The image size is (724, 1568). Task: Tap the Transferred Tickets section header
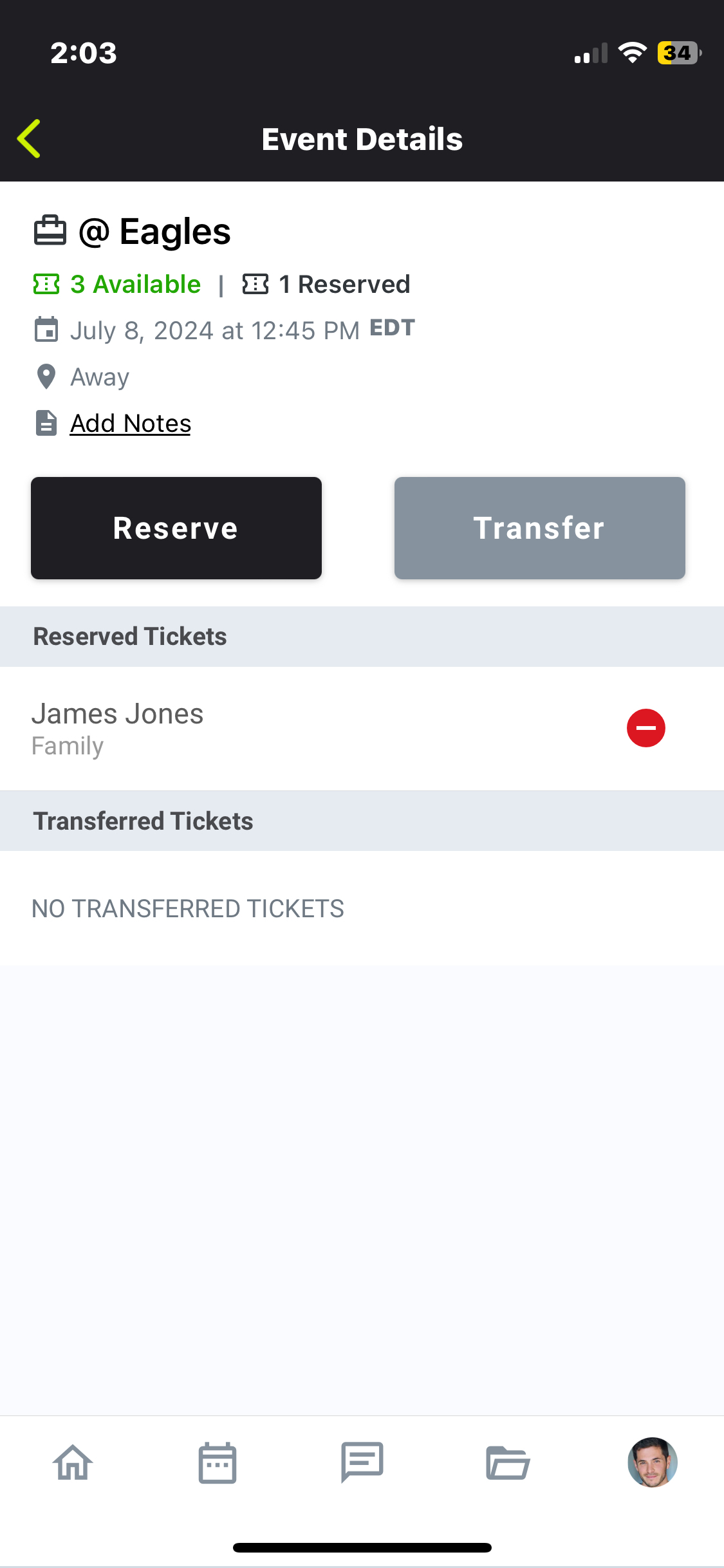tap(142, 820)
